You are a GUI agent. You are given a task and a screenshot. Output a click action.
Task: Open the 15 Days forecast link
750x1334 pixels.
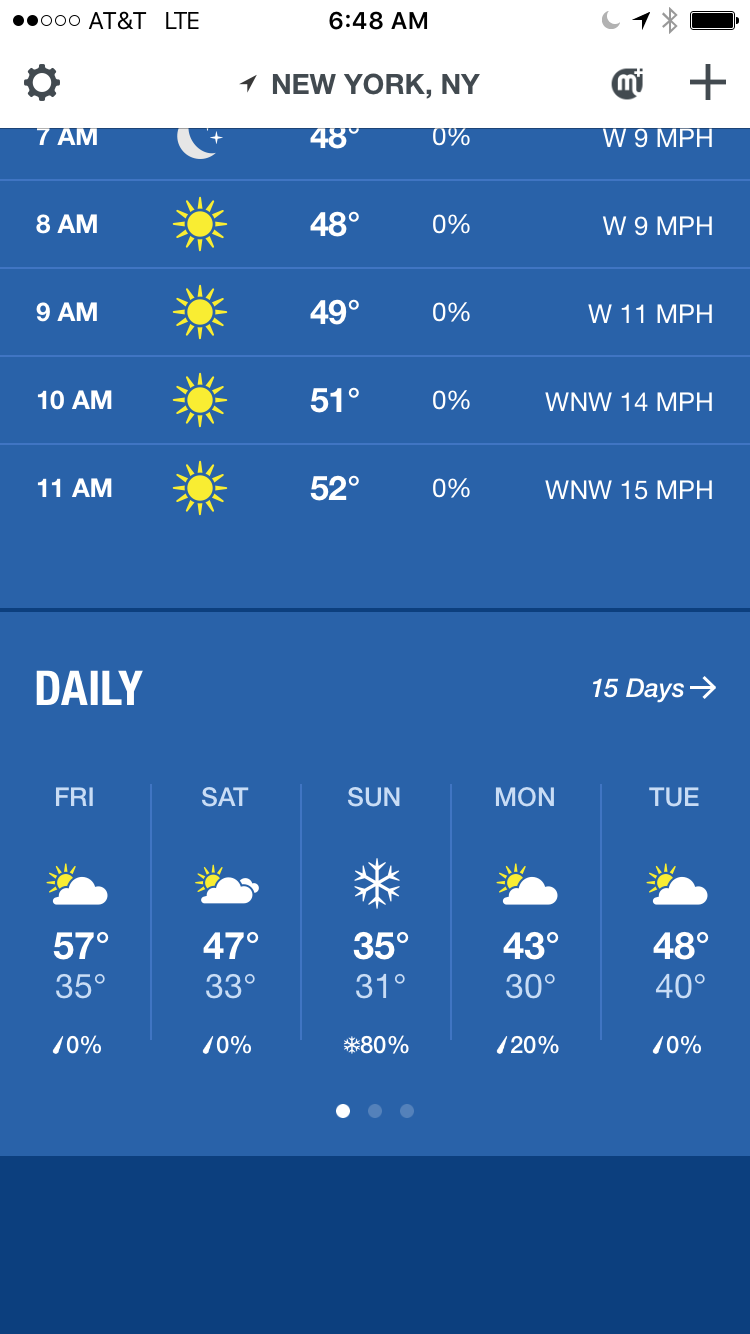tap(653, 688)
